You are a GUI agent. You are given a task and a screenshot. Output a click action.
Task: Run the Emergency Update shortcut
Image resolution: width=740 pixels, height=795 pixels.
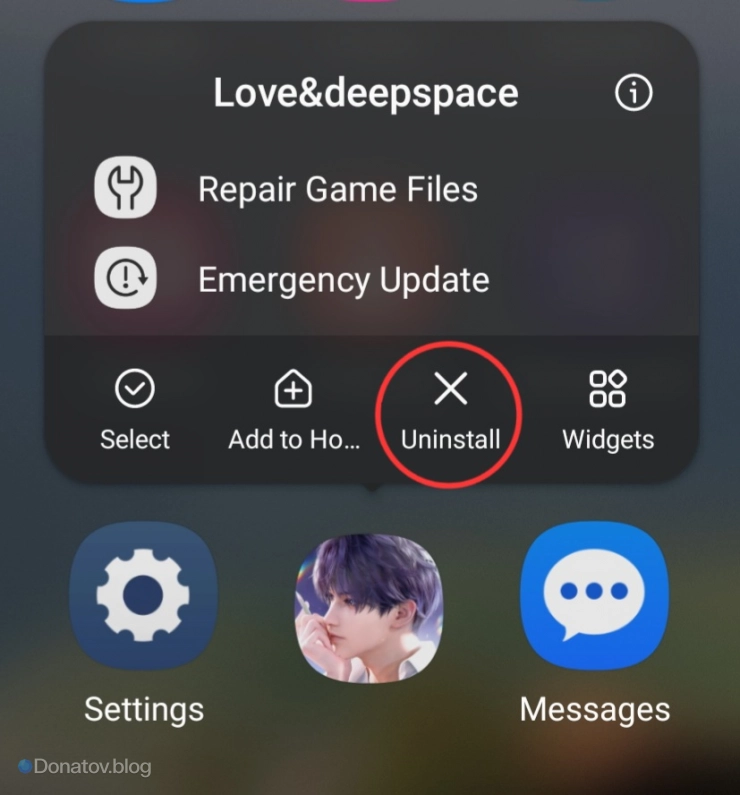(x=343, y=280)
